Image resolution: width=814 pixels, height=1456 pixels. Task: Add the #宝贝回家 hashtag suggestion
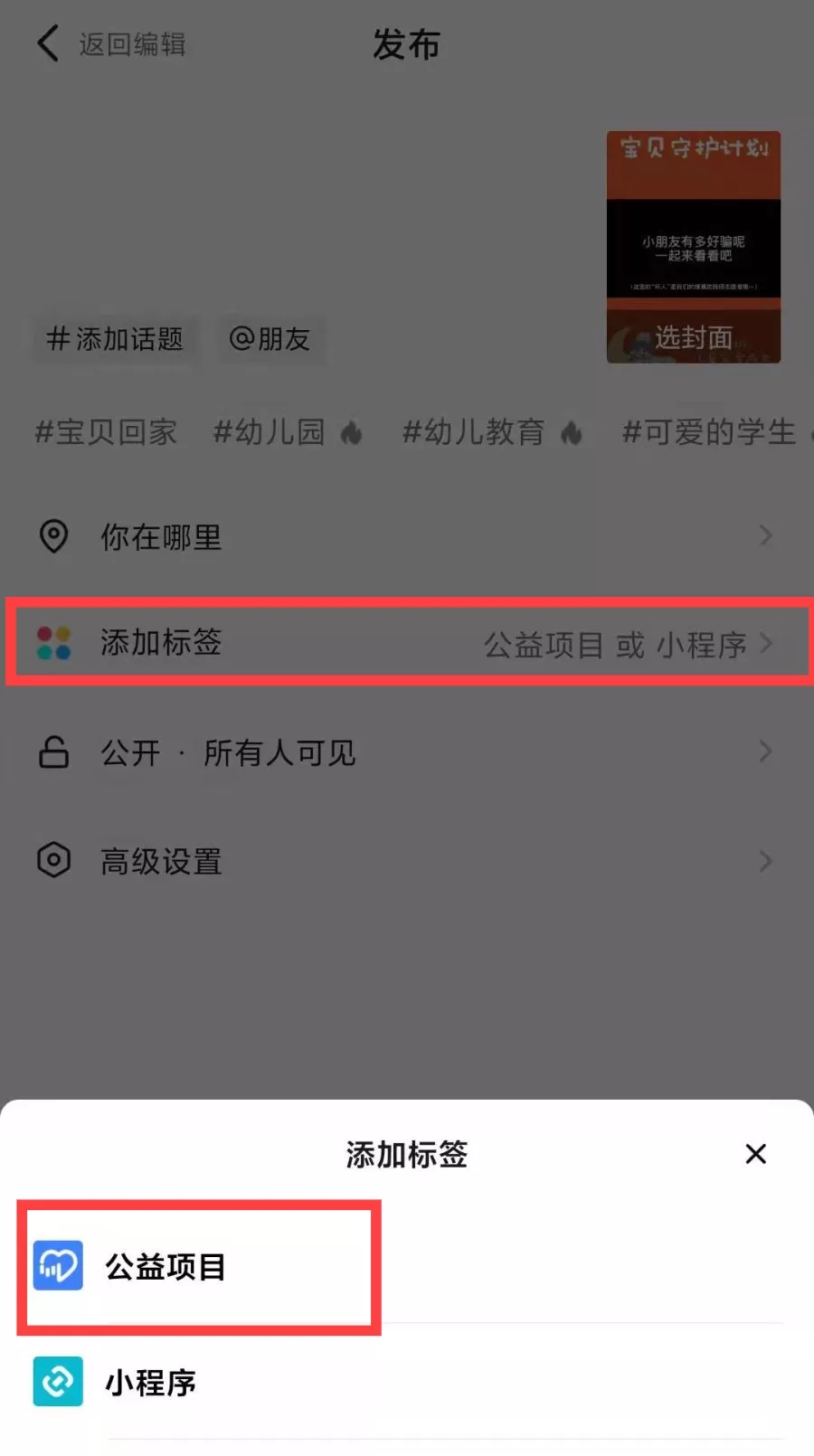[106, 432]
